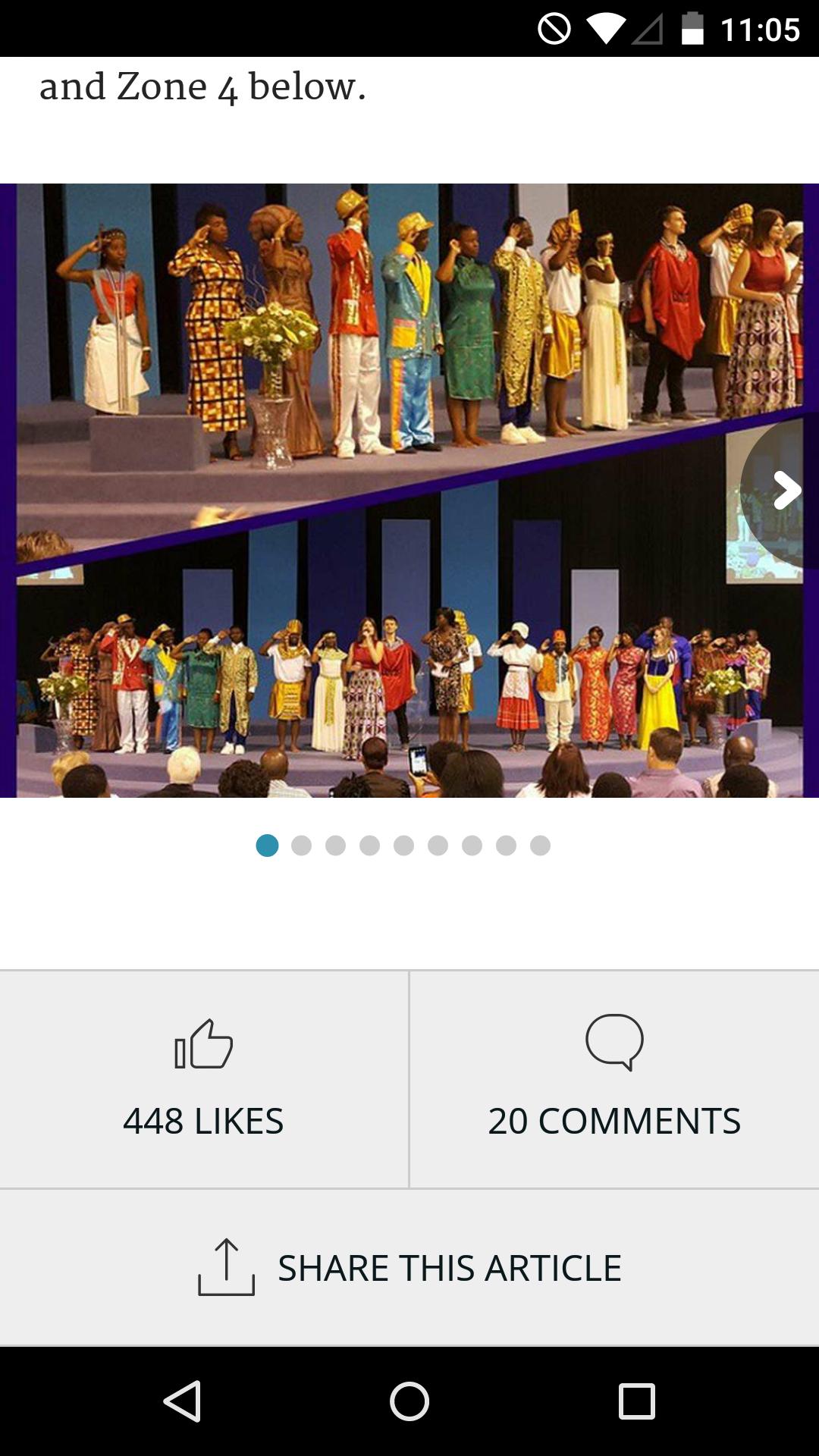This screenshot has height=1456, width=819.
Task: Advance the gallery with the right chevron
Action: 787,488
